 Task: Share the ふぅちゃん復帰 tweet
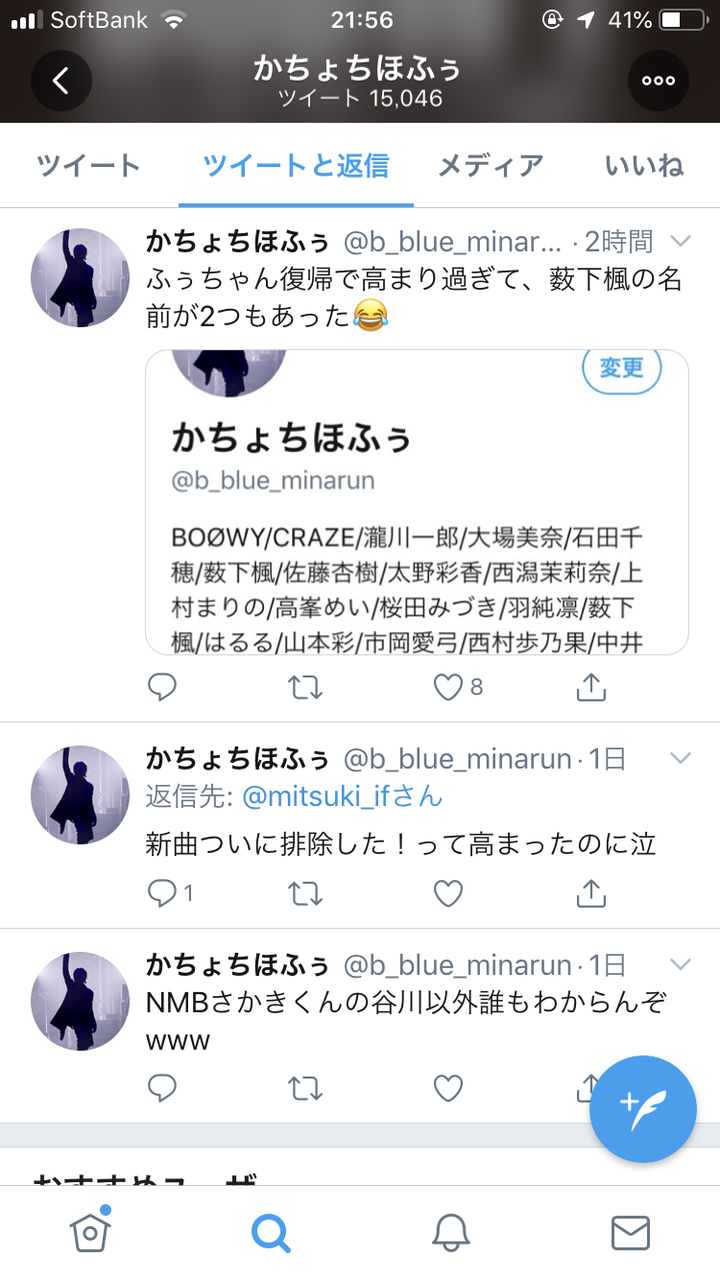pyautogui.click(x=591, y=687)
